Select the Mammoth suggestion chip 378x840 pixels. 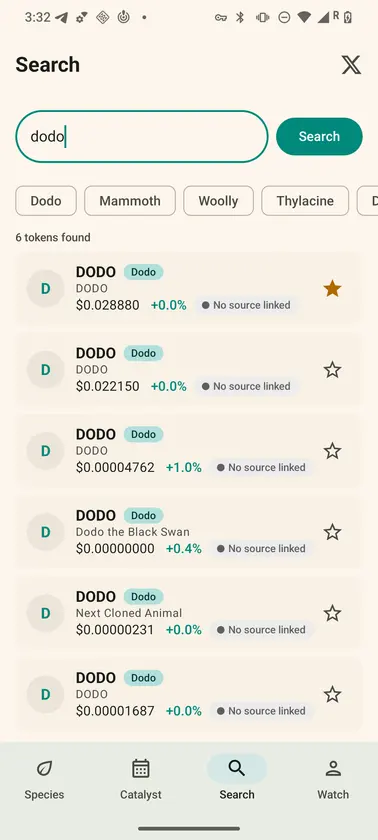coord(130,201)
